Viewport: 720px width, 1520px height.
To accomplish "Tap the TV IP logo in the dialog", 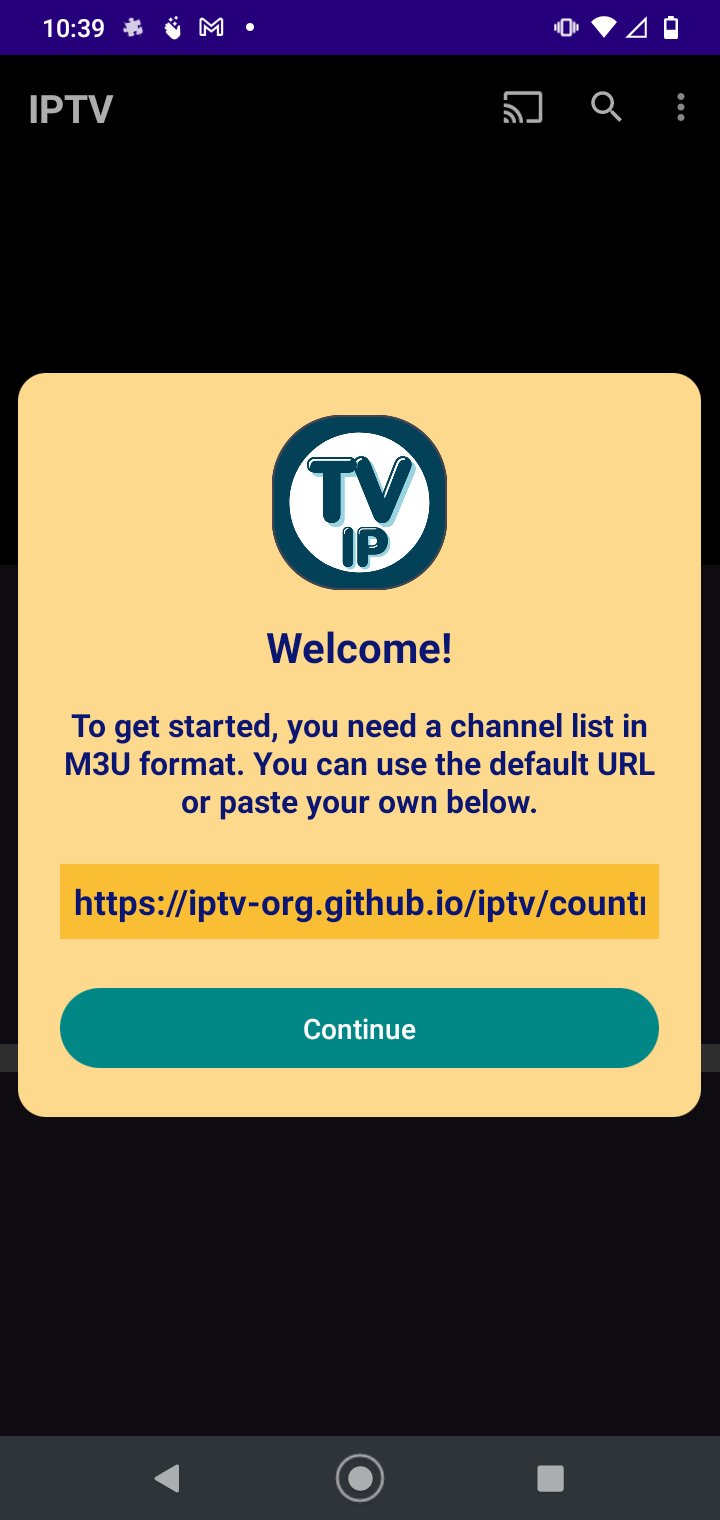I will click(359, 499).
